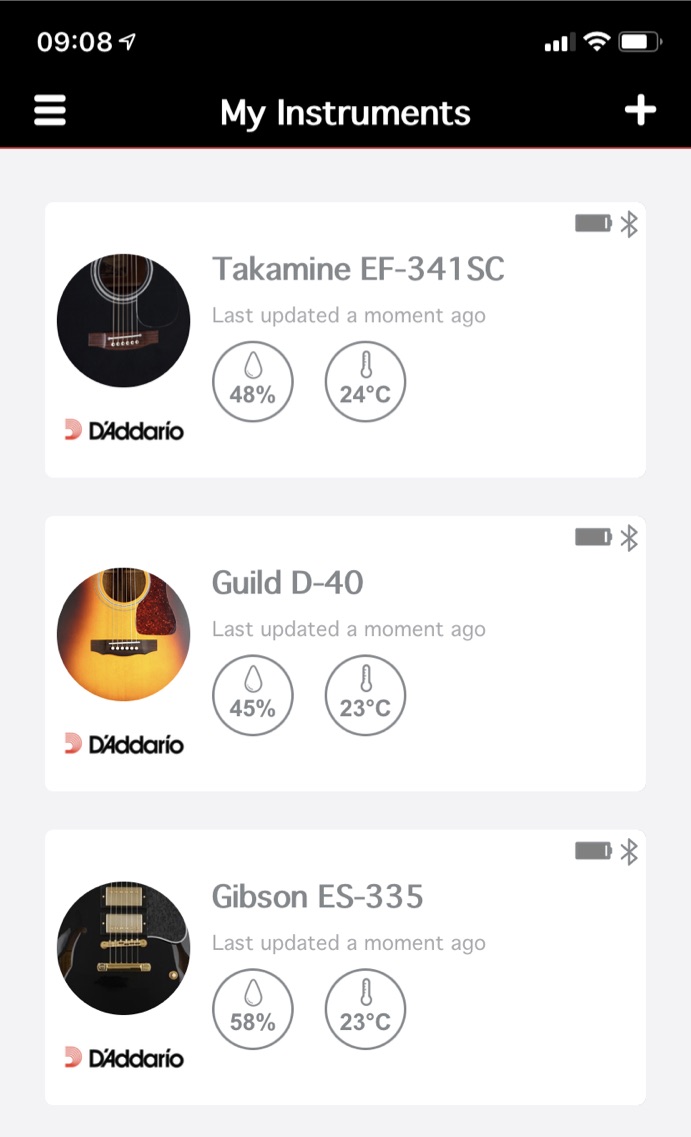The width and height of the screenshot is (691, 1137).
Task: Open the hamburger menu
Action: tap(50, 110)
